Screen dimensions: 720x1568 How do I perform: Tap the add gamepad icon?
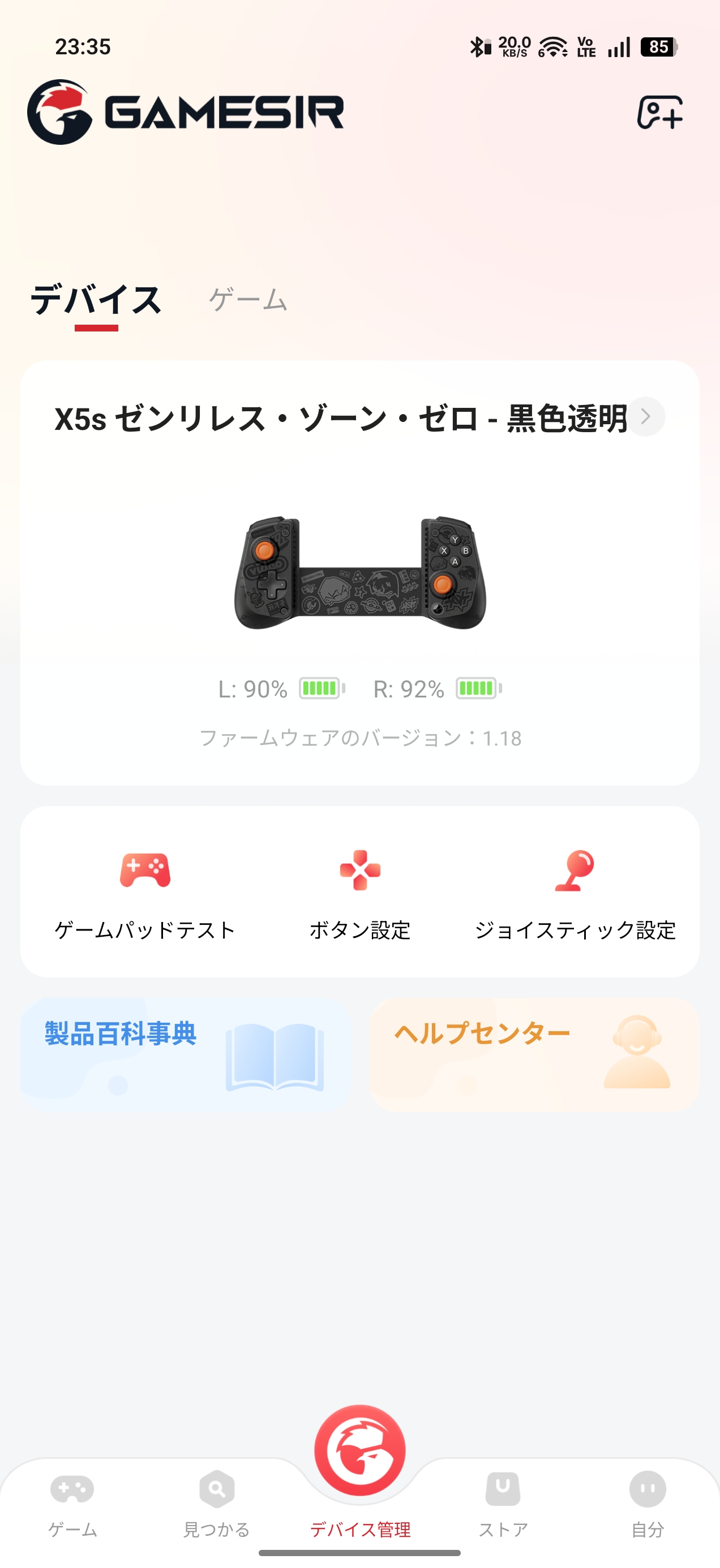(x=659, y=113)
